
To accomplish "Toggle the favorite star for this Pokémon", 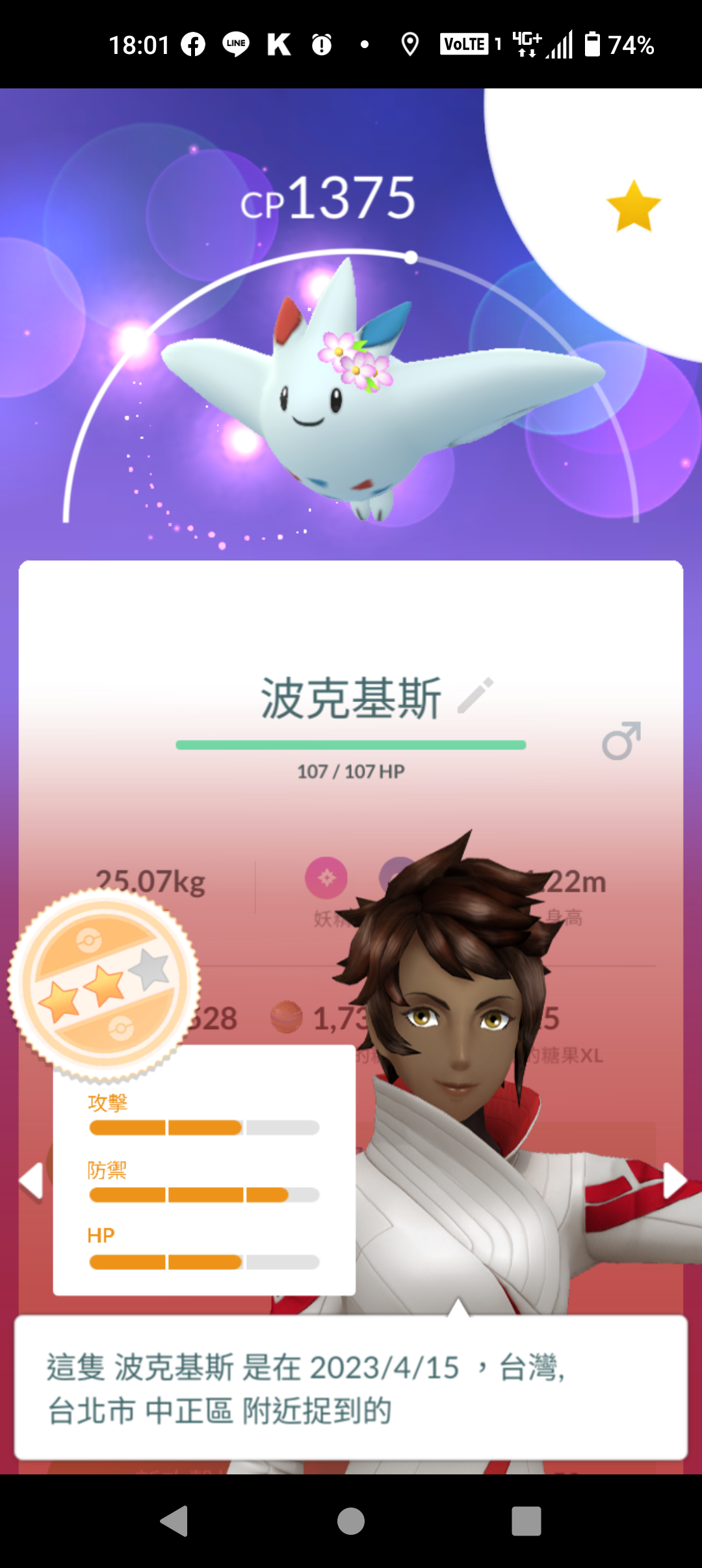I will (633, 207).
